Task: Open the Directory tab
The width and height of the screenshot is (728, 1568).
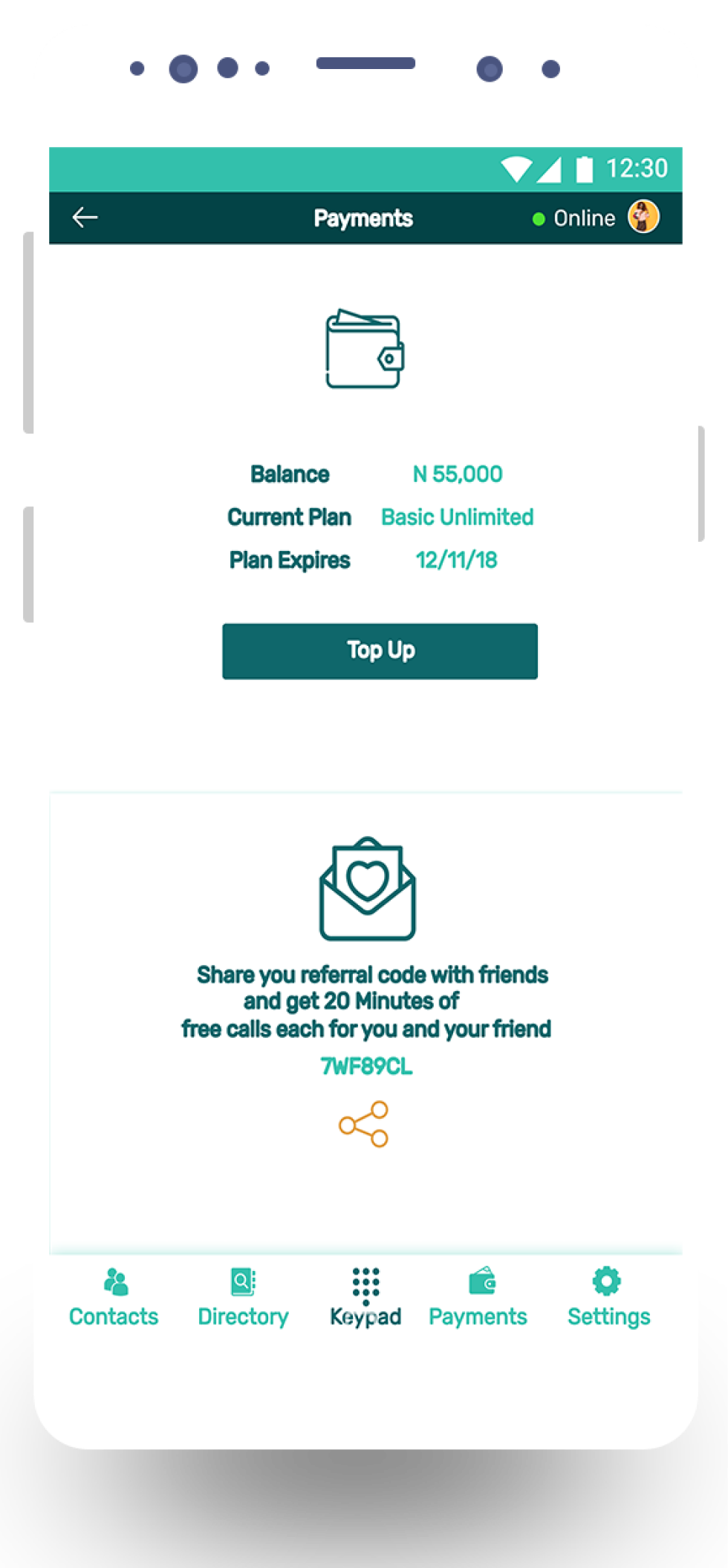Action: pos(243,1298)
